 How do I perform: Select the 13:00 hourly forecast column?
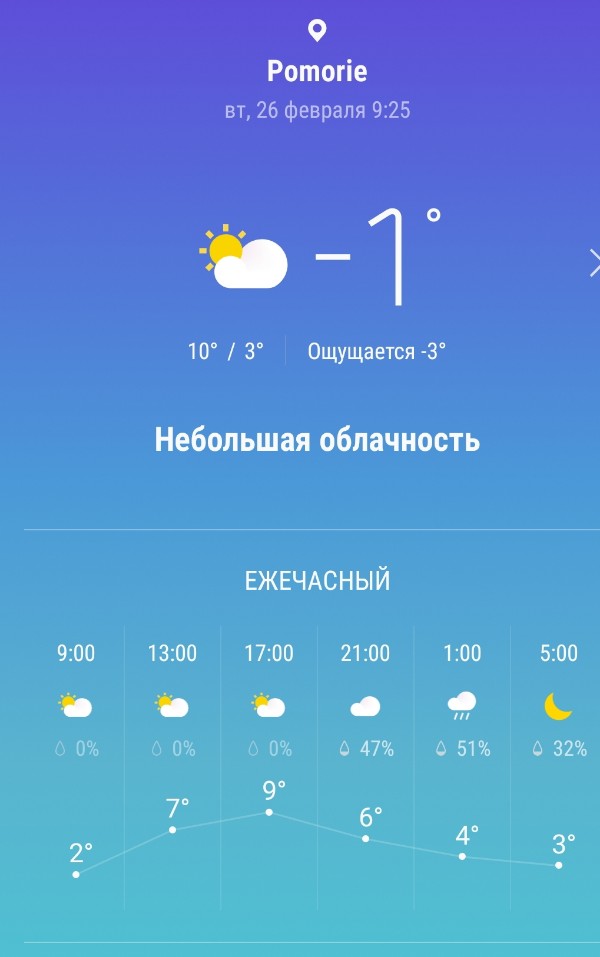click(x=172, y=760)
